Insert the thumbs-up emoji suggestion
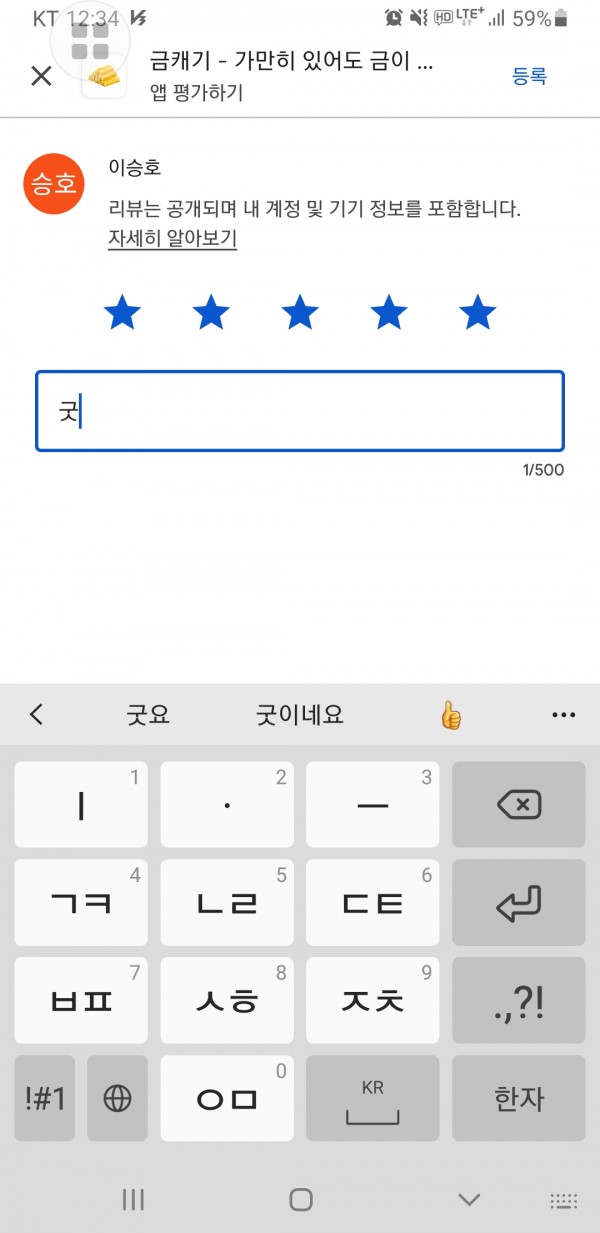 (x=451, y=715)
